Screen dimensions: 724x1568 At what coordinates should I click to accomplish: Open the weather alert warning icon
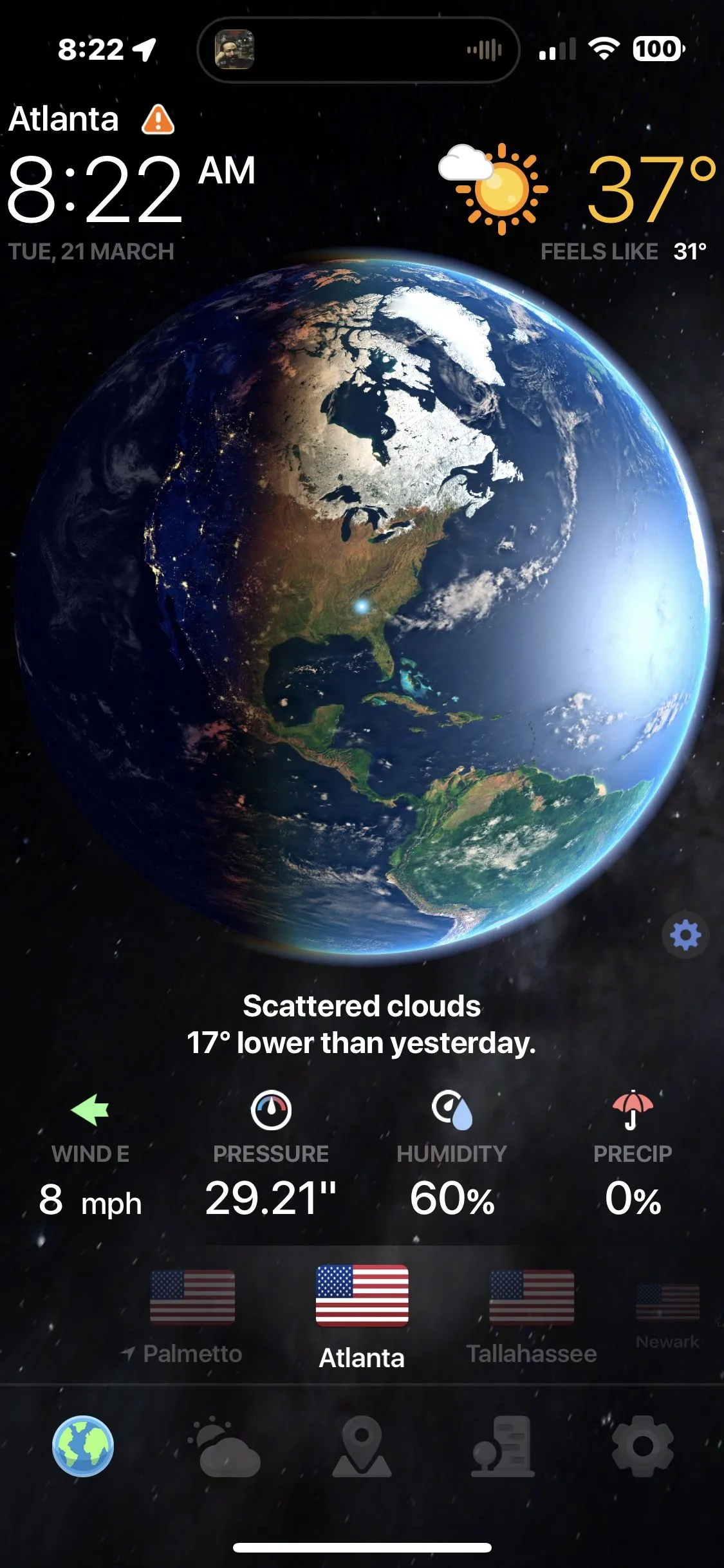158,120
